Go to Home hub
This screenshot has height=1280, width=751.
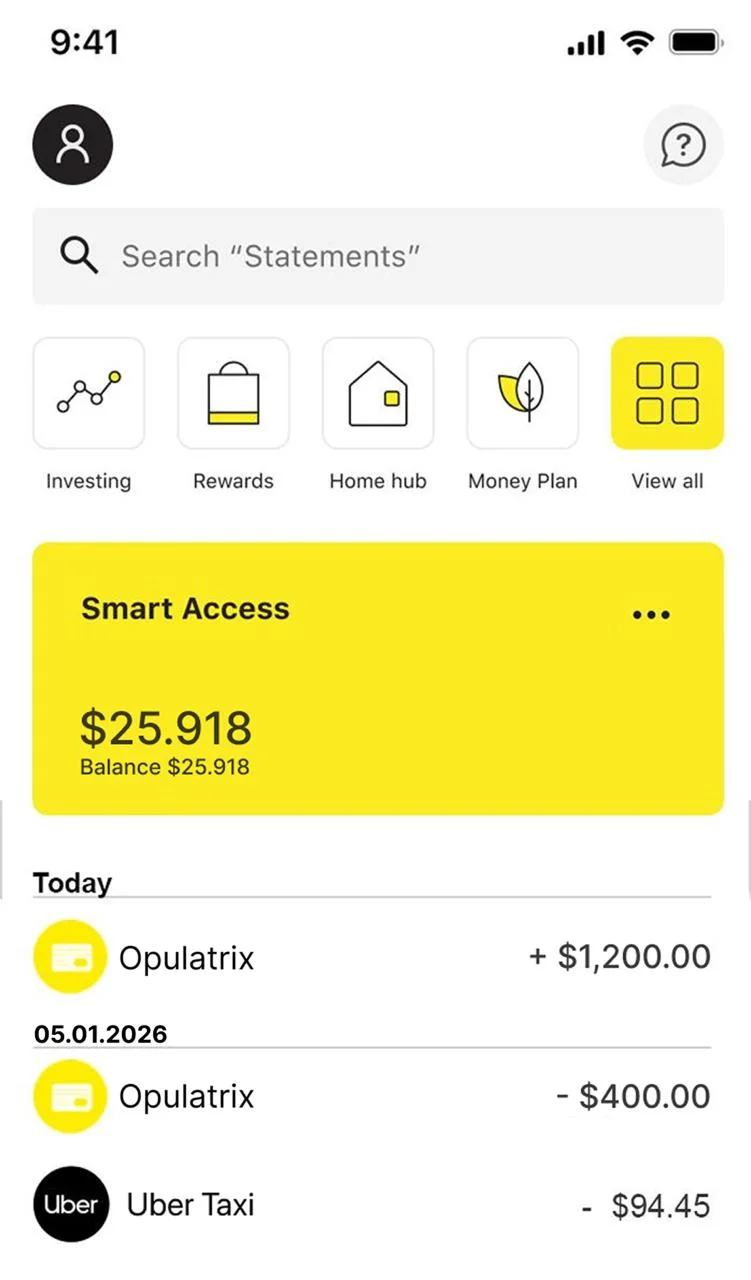coord(378,393)
